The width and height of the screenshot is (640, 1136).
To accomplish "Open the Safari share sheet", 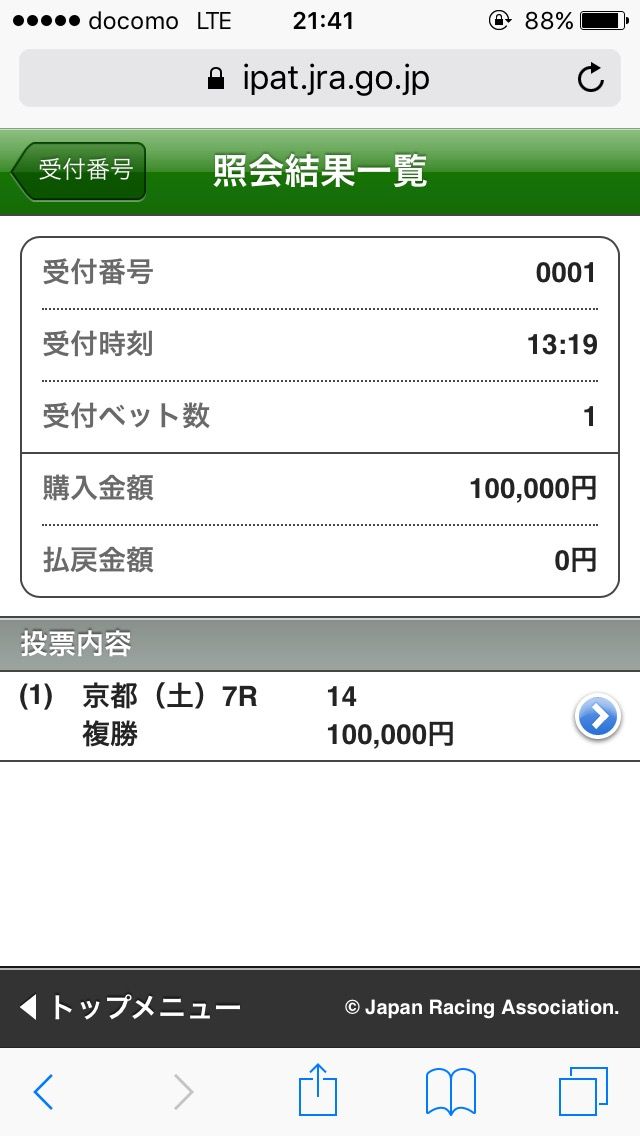I will pos(318,1090).
